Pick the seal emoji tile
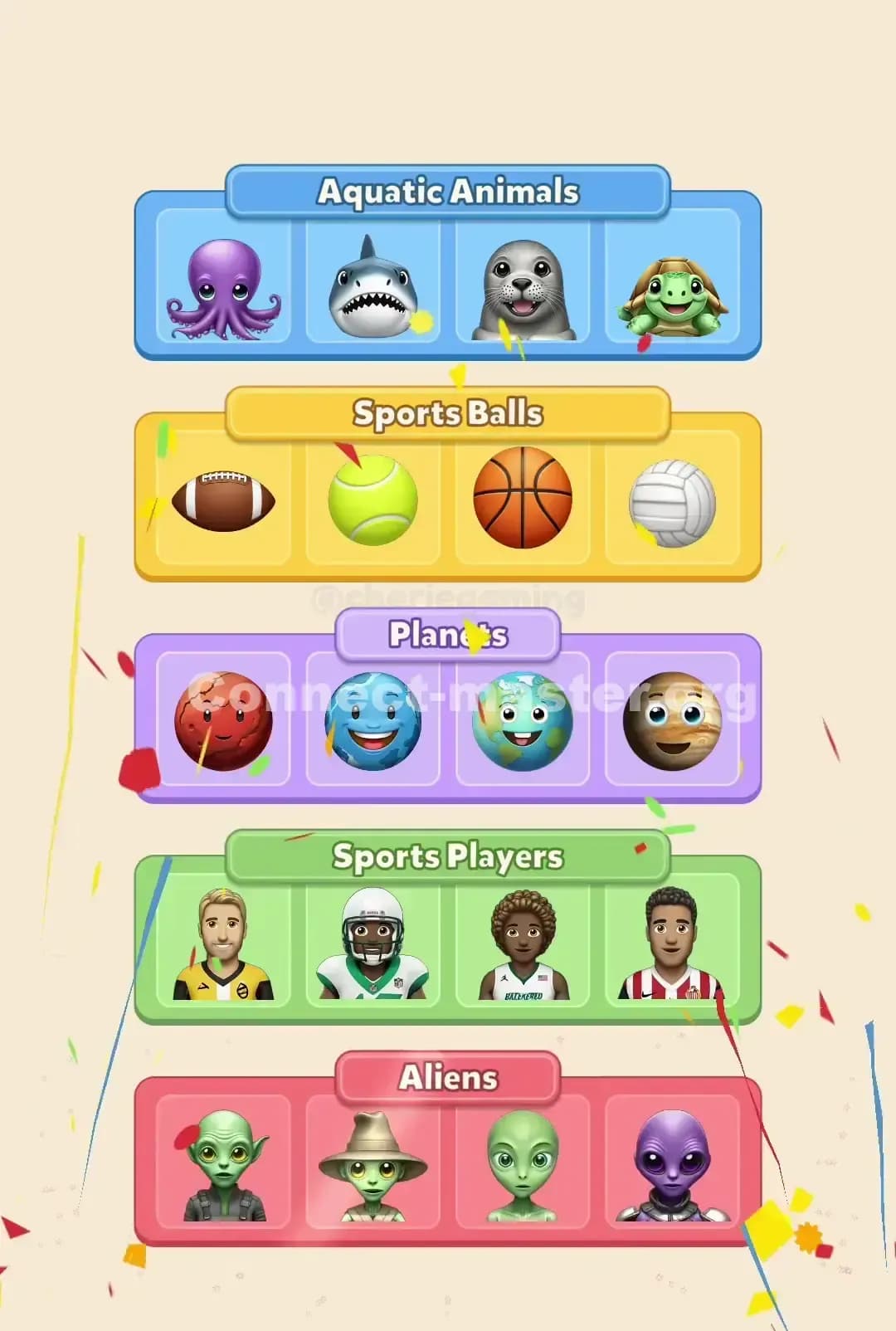Screen dimensions: 896x1331 [521, 286]
